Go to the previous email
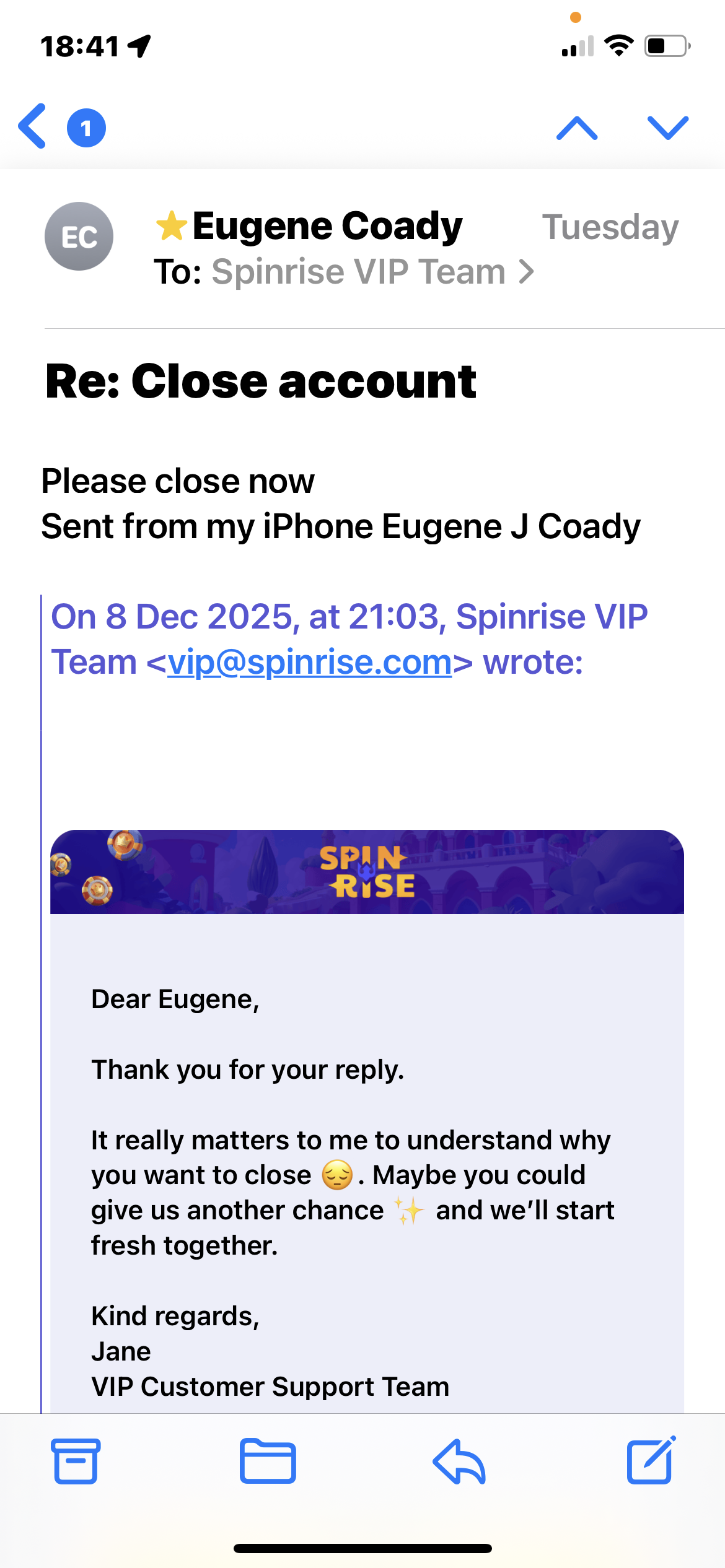The image size is (725, 1568). point(576,128)
